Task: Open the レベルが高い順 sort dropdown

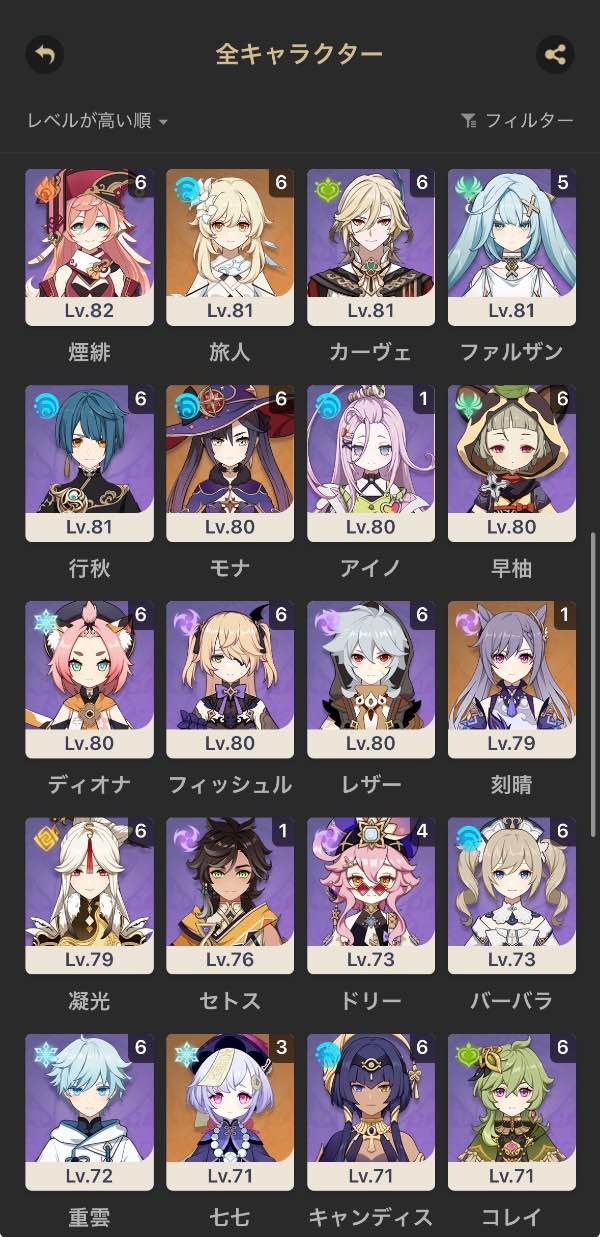Action: point(97,121)
